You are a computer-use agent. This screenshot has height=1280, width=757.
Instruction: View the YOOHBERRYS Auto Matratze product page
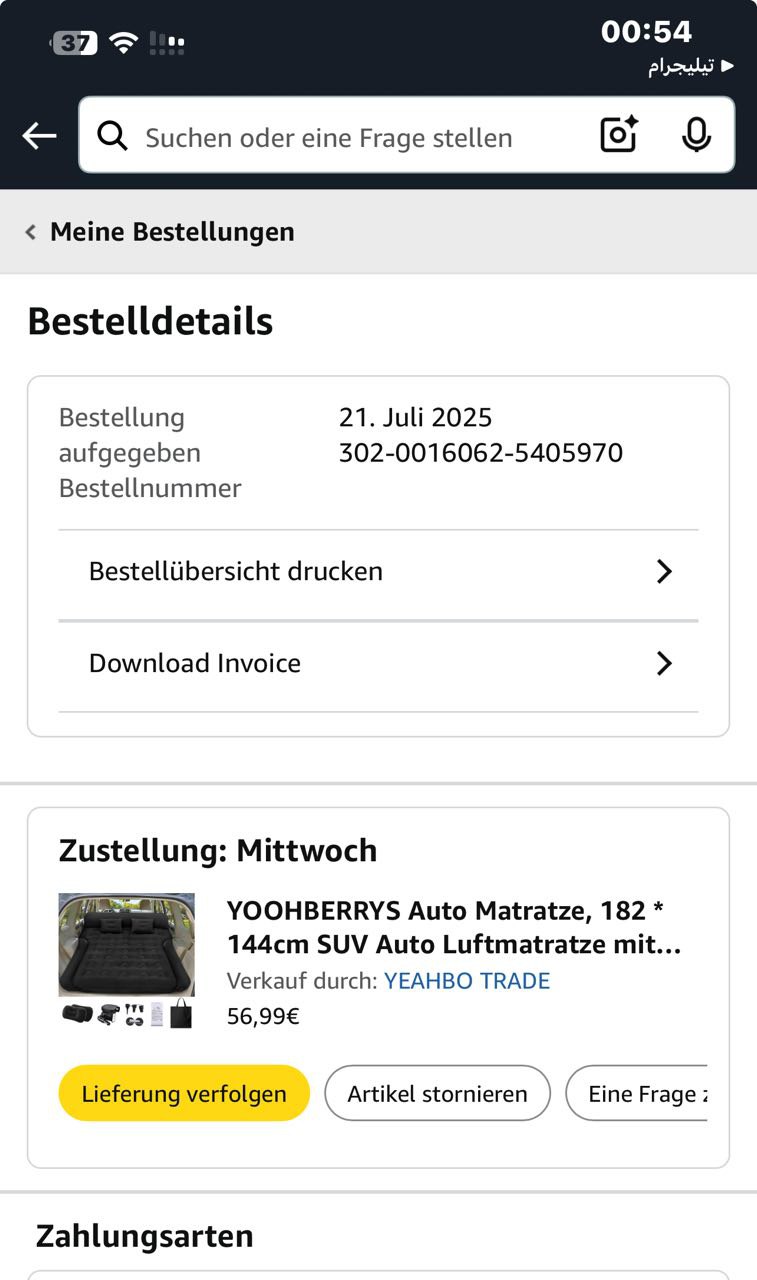tap(454, 927)
